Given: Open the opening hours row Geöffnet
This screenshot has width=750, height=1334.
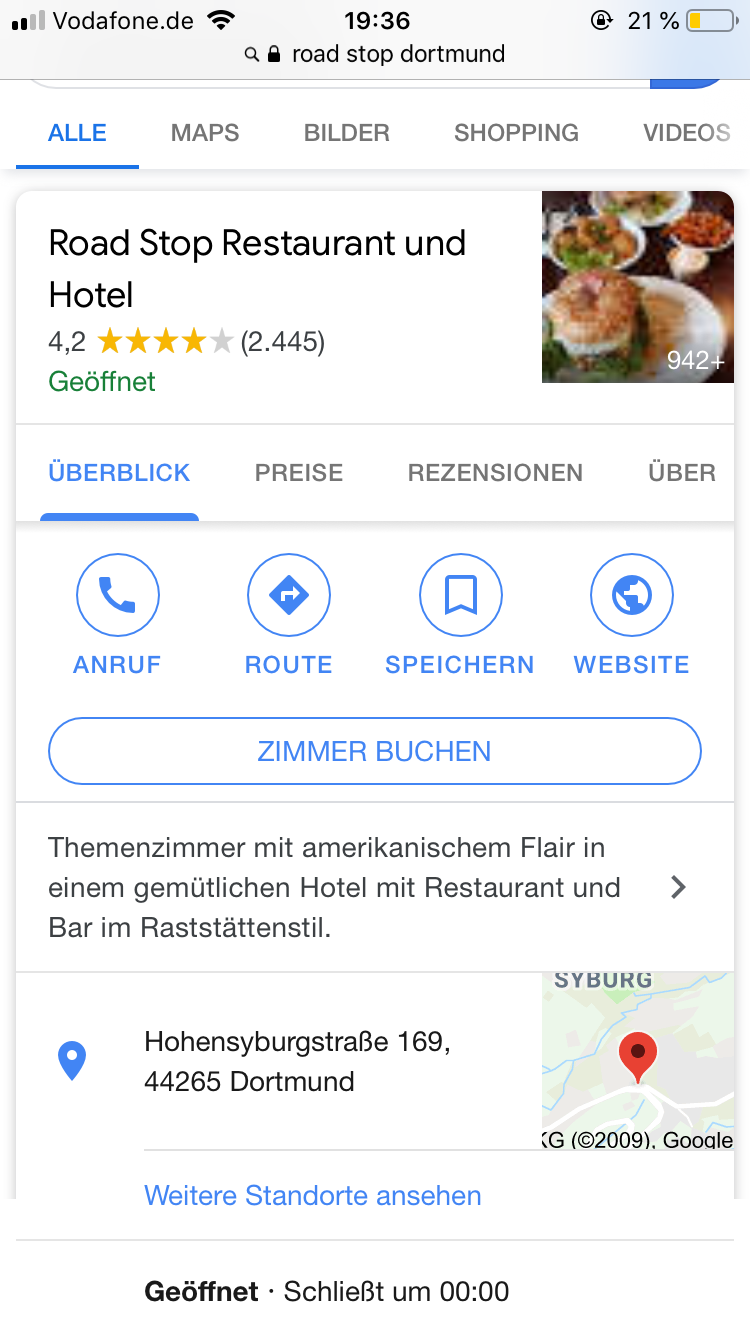Looking at the screenshot, I should [x=327, y=1291].
